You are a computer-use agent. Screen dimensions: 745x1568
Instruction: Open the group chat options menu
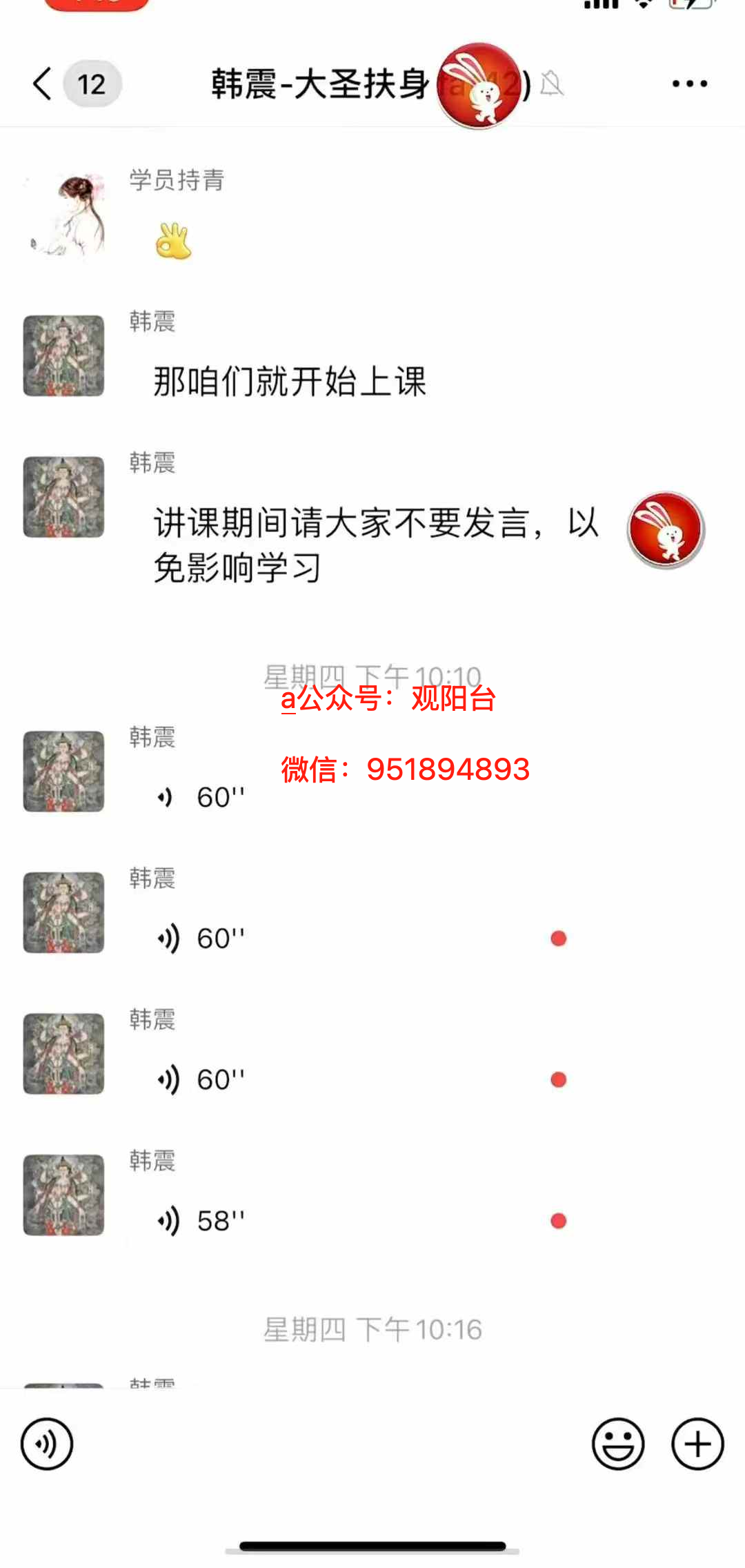689,84
